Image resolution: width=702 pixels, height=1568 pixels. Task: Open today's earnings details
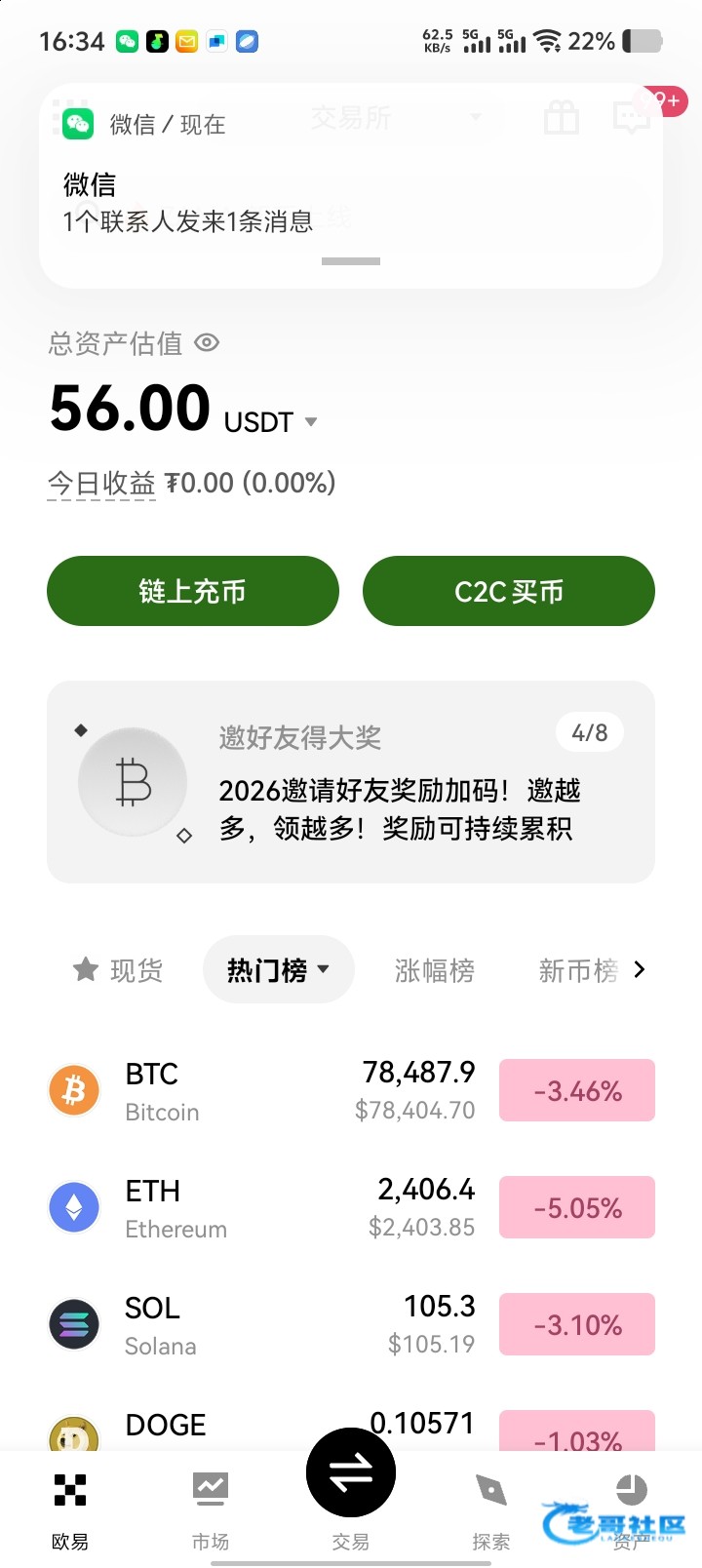point(101,484)
